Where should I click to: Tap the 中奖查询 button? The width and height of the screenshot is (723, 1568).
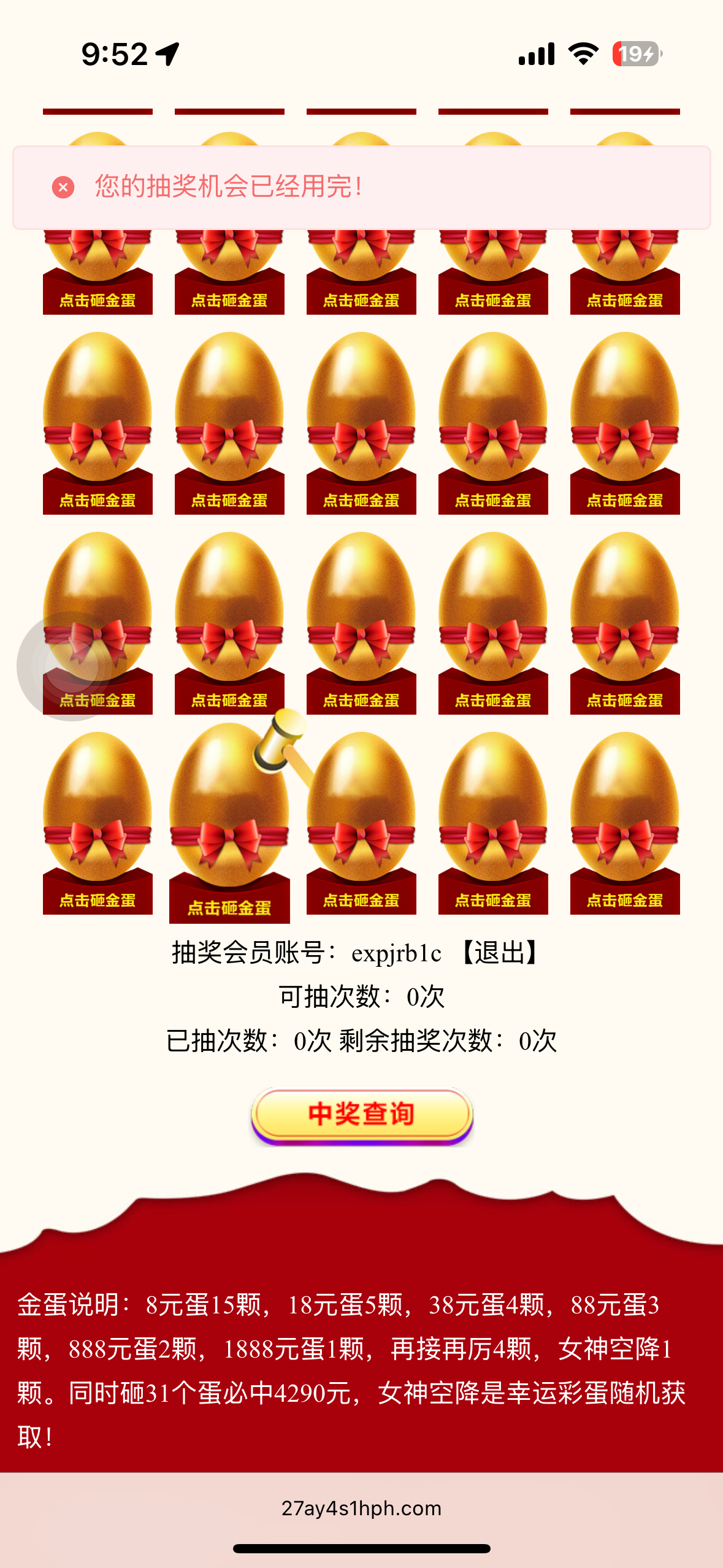point(362,1114)
